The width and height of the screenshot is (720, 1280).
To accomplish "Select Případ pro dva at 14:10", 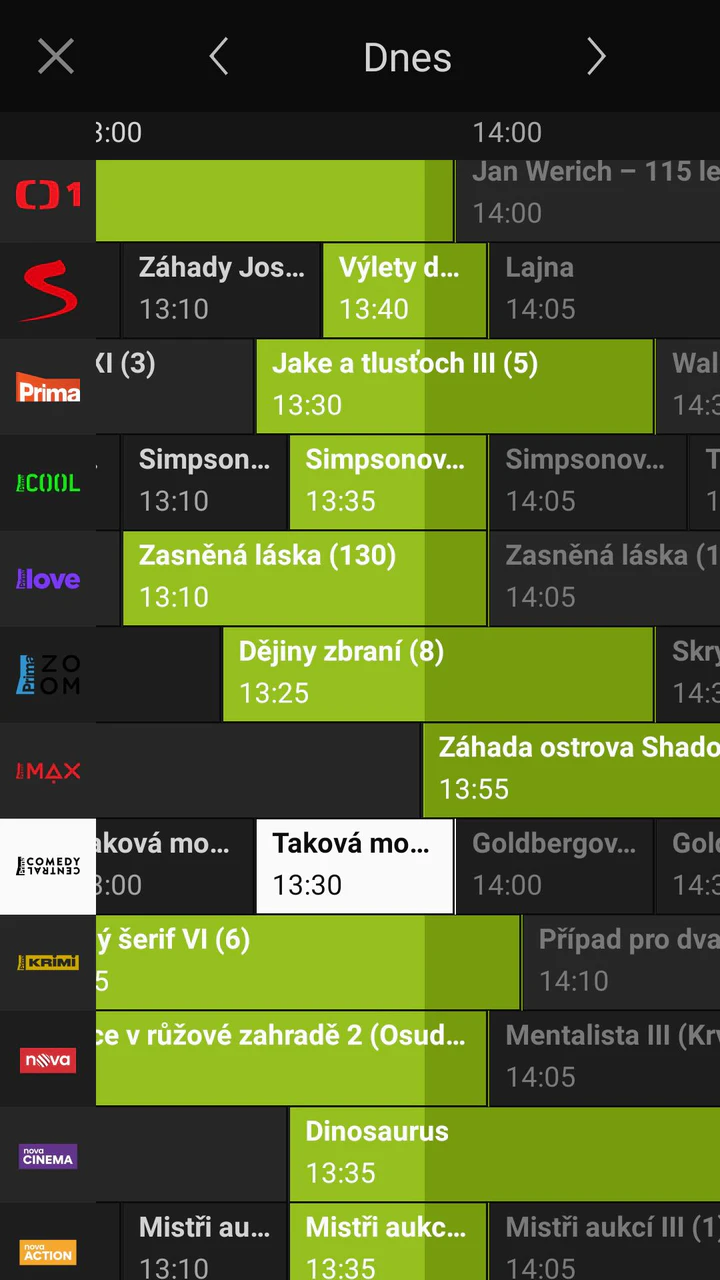I will pos(620,962).
